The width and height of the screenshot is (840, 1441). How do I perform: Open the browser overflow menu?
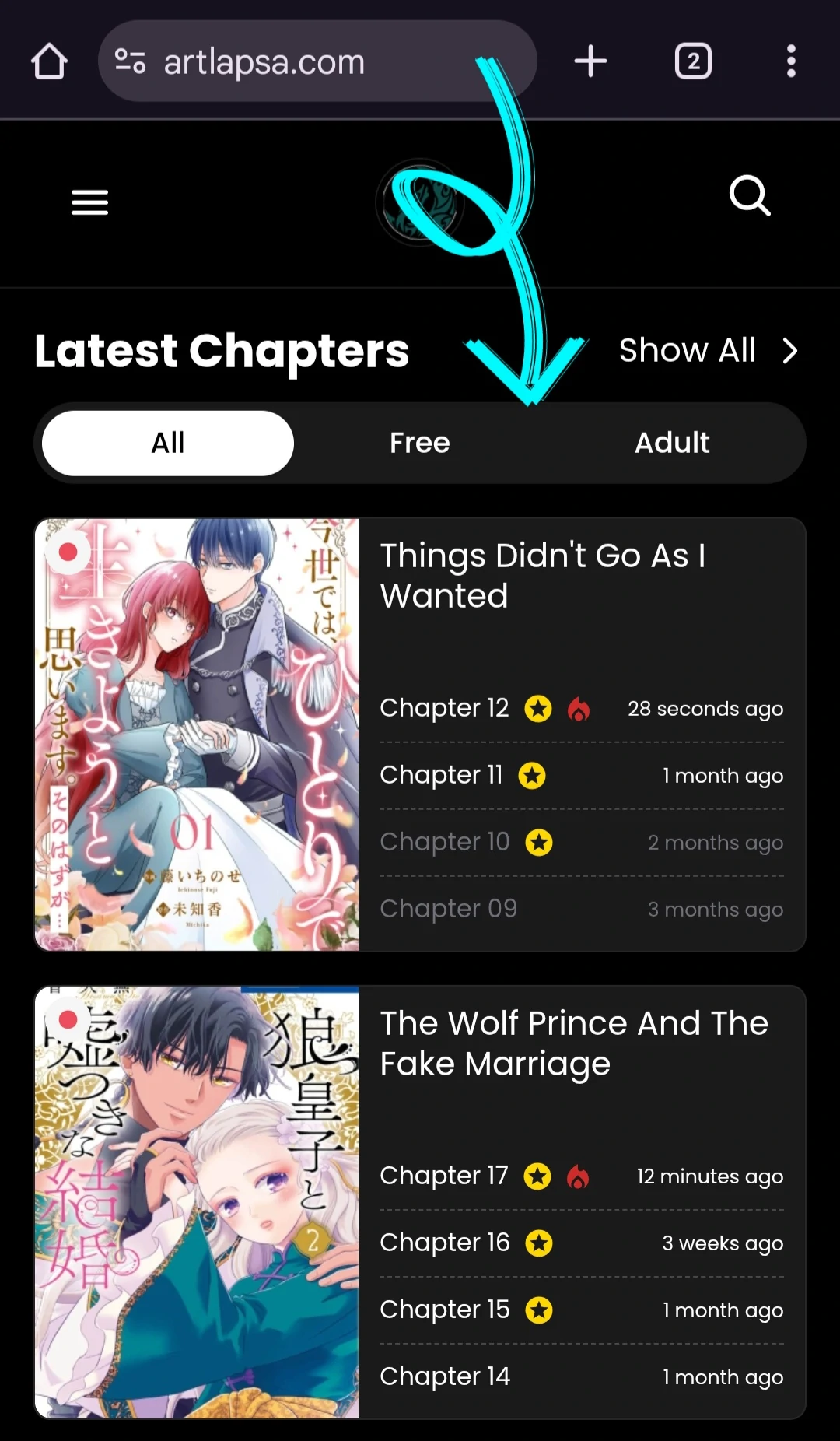click(x=791, y=61)
